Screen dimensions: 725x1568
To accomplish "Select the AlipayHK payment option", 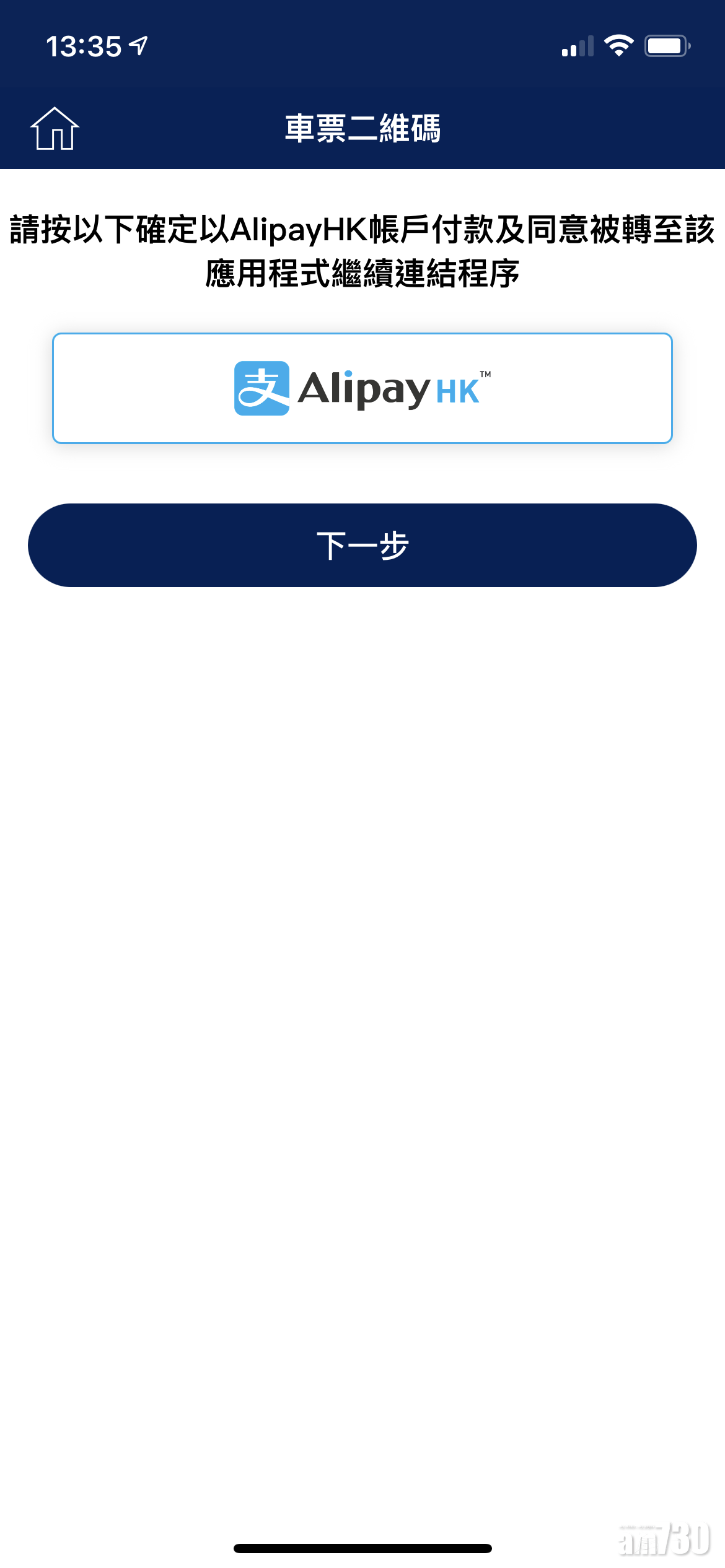I will tap(362, 388).
